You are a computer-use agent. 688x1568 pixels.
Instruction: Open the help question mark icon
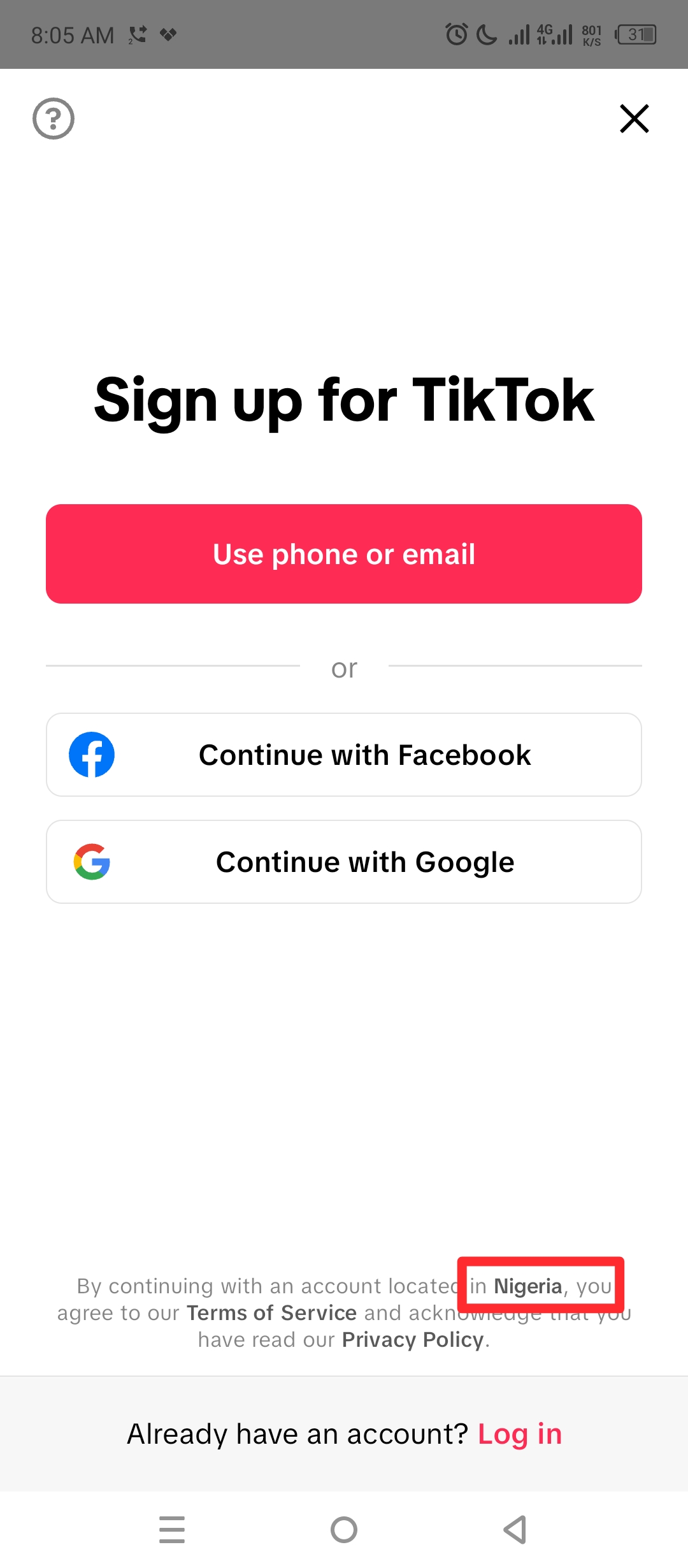tap(54, 119)
